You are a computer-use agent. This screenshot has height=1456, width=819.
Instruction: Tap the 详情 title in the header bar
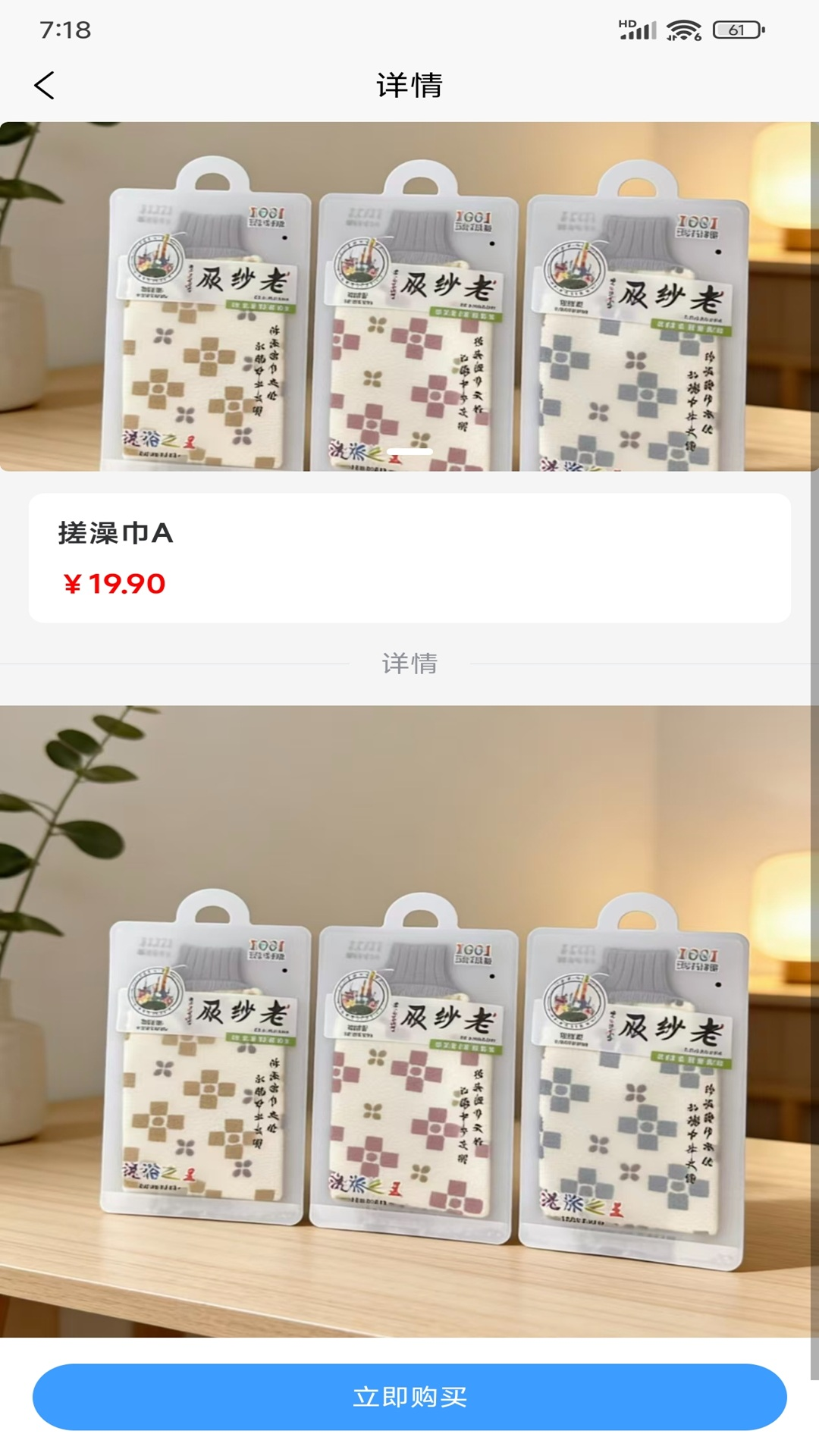409,85
